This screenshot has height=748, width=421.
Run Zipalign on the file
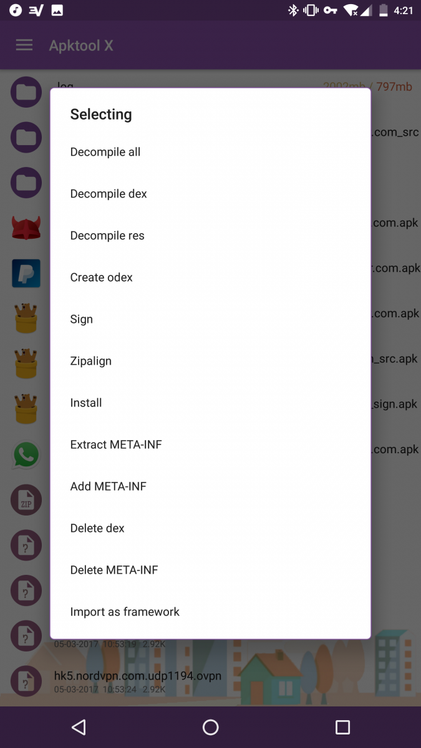click(210, 361)
